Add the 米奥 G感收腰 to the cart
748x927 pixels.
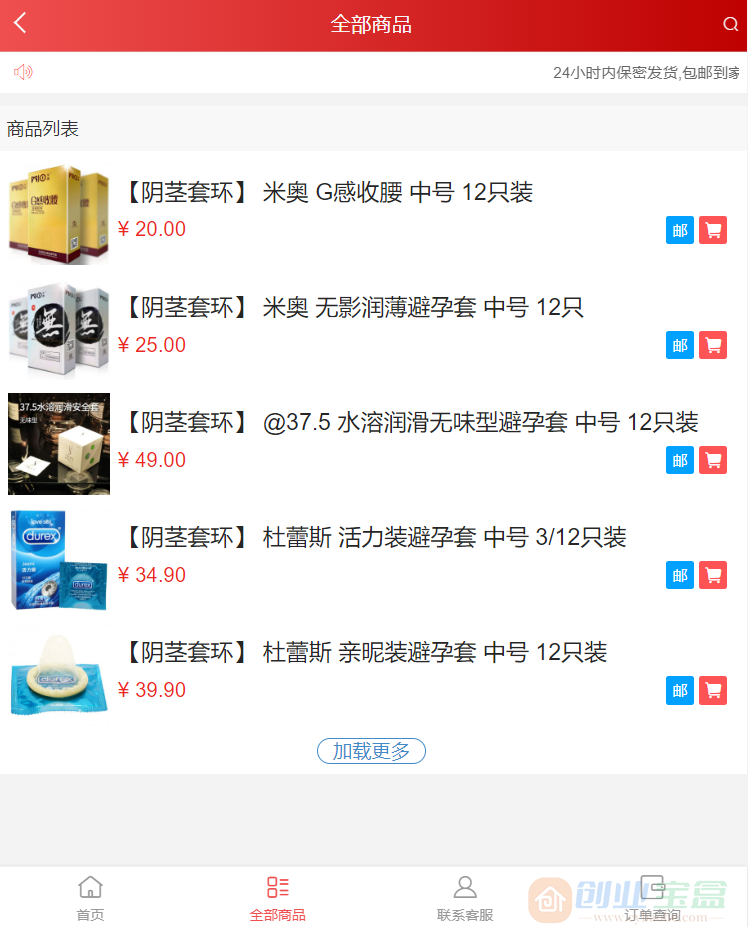[713, 230]
